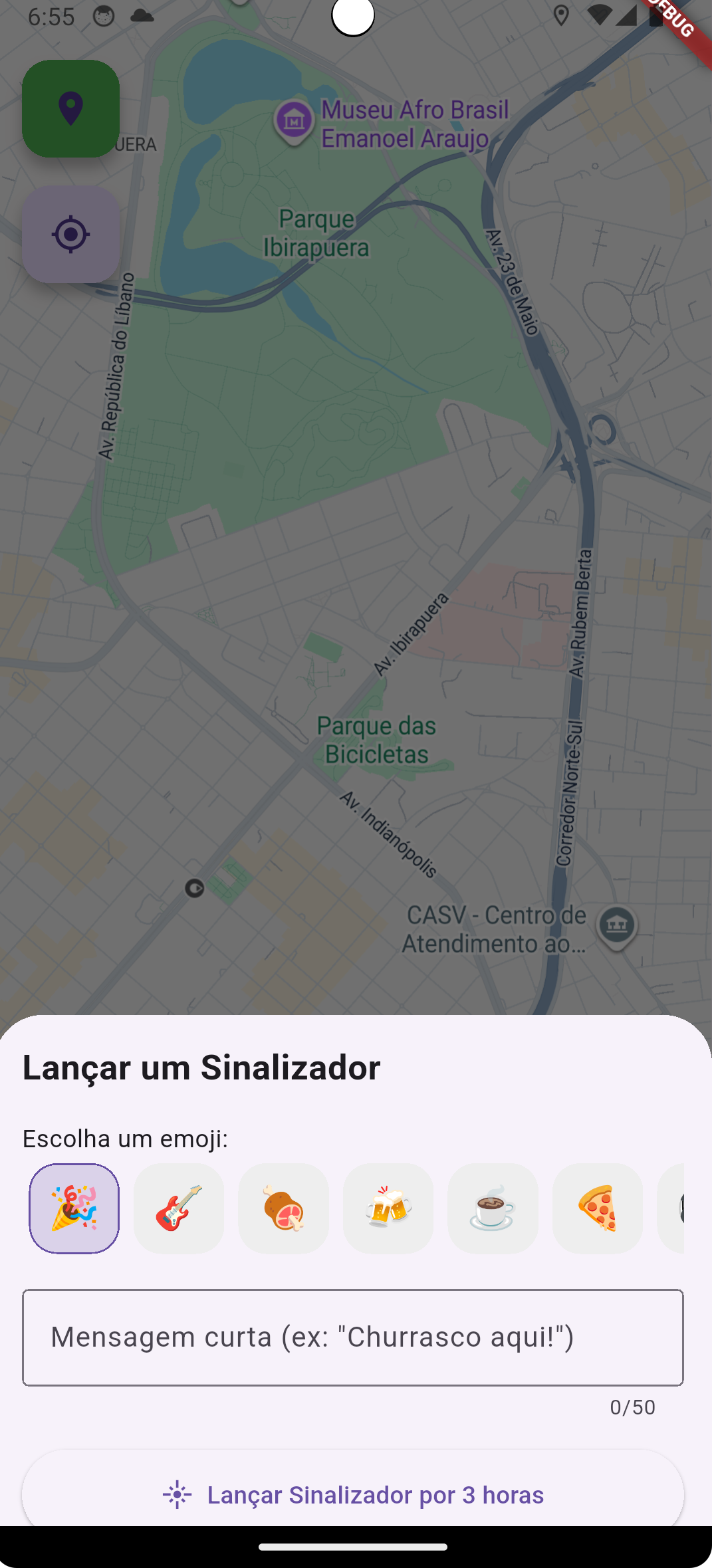Tap the home gesture bar
This screenshot has height=1568, width=712.
click(x=356, y=1545)
